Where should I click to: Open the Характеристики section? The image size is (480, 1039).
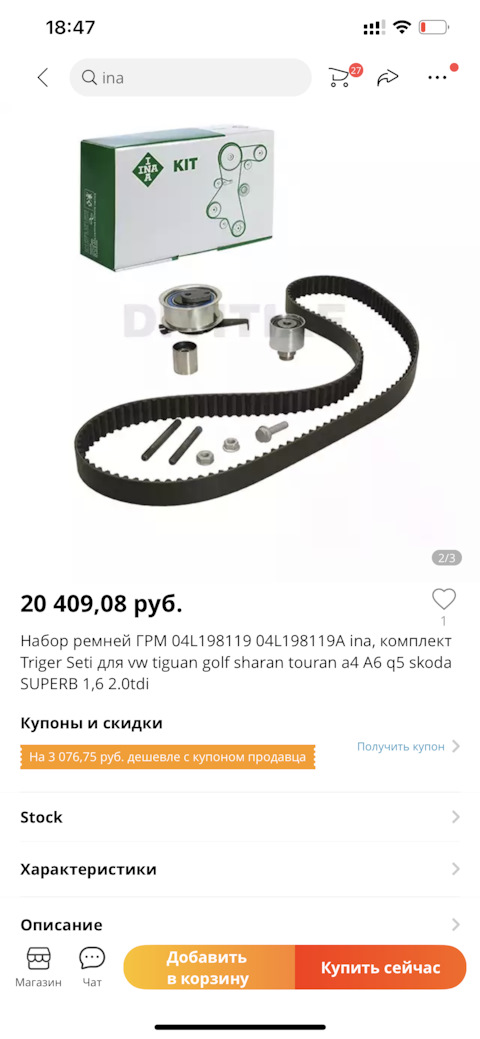pyautogui.click(x=240, y=869)
